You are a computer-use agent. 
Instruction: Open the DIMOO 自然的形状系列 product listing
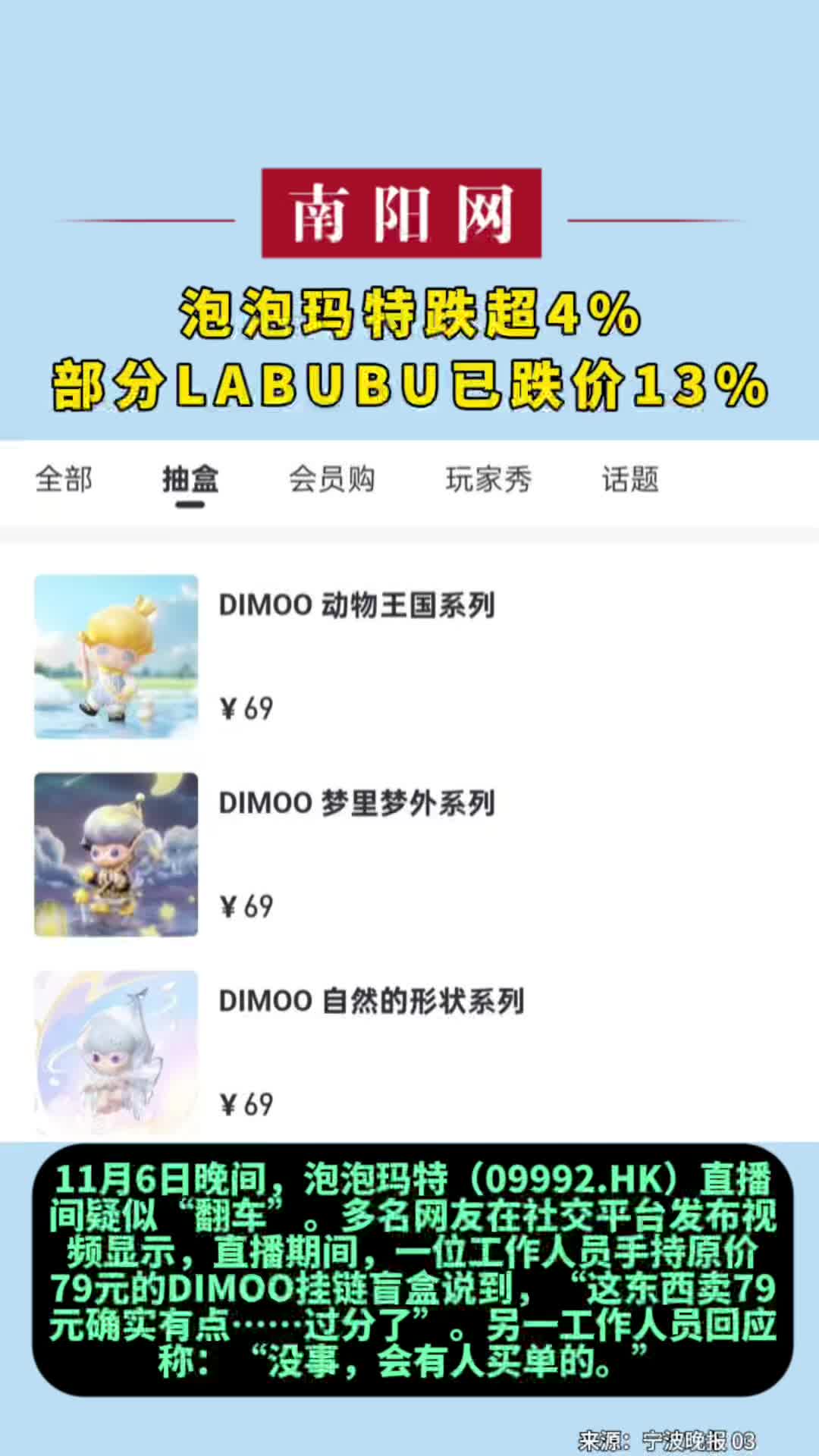[372, 1001]
